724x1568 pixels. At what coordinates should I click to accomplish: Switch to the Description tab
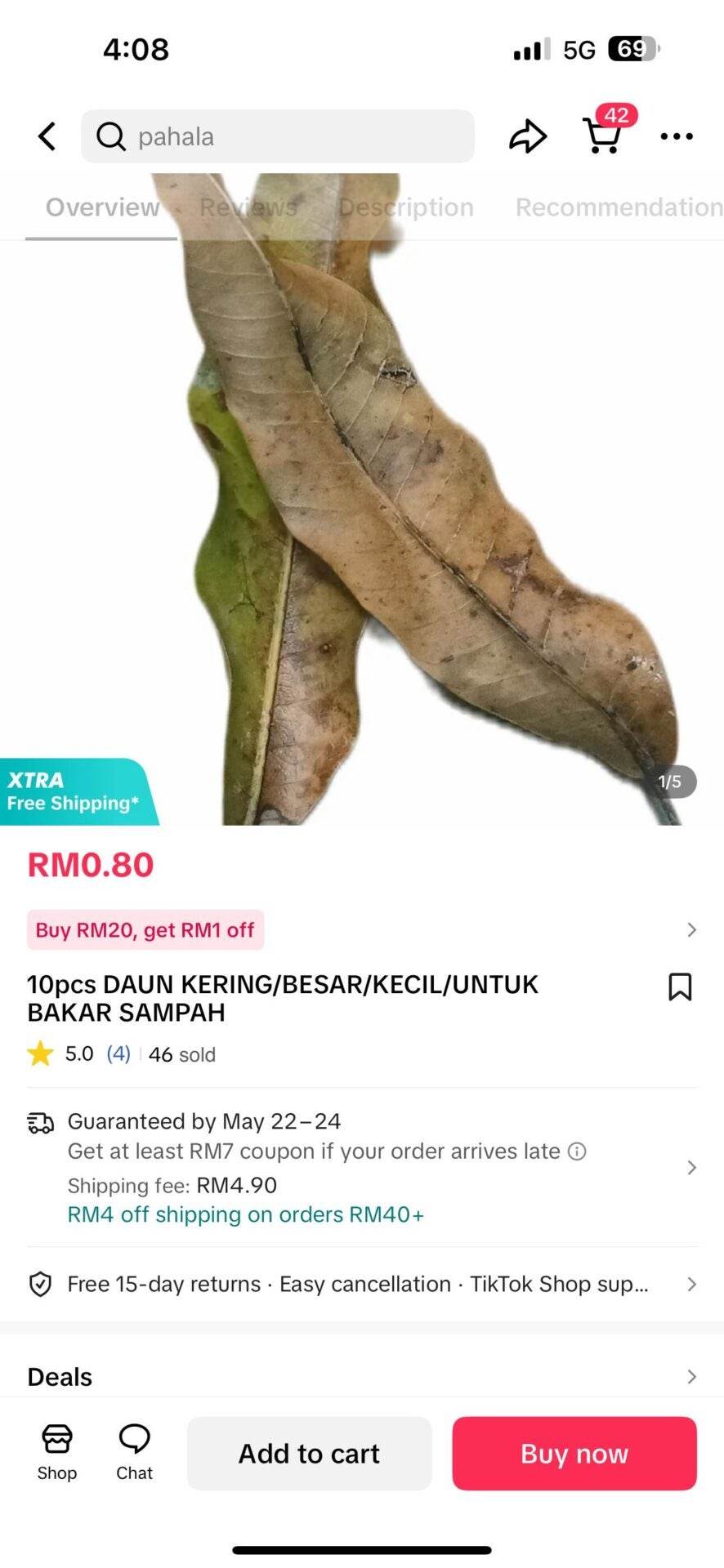(406, 207)
